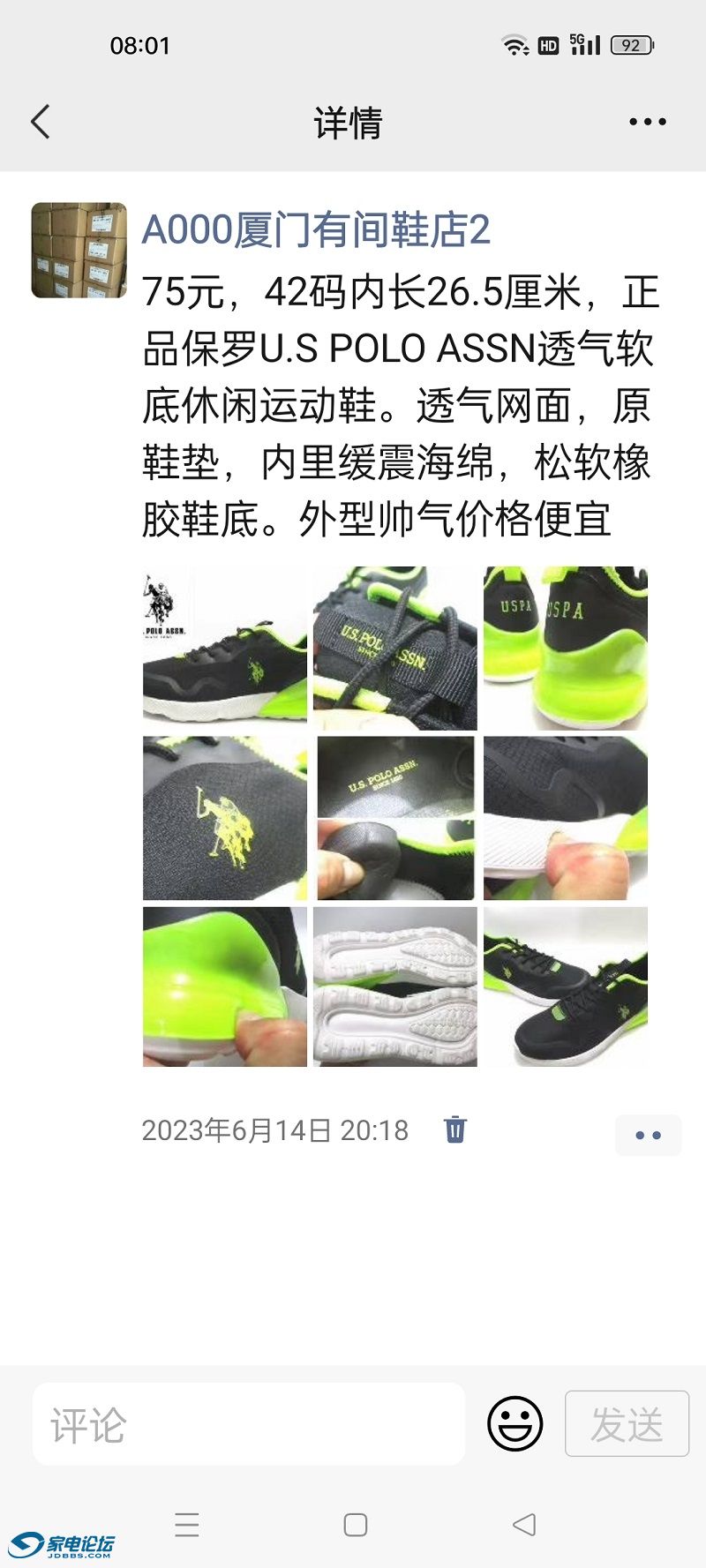Focus the 评论 comment field
Screen dimensions: 706x1568
pyautogui.click(x=249, y=1424)
